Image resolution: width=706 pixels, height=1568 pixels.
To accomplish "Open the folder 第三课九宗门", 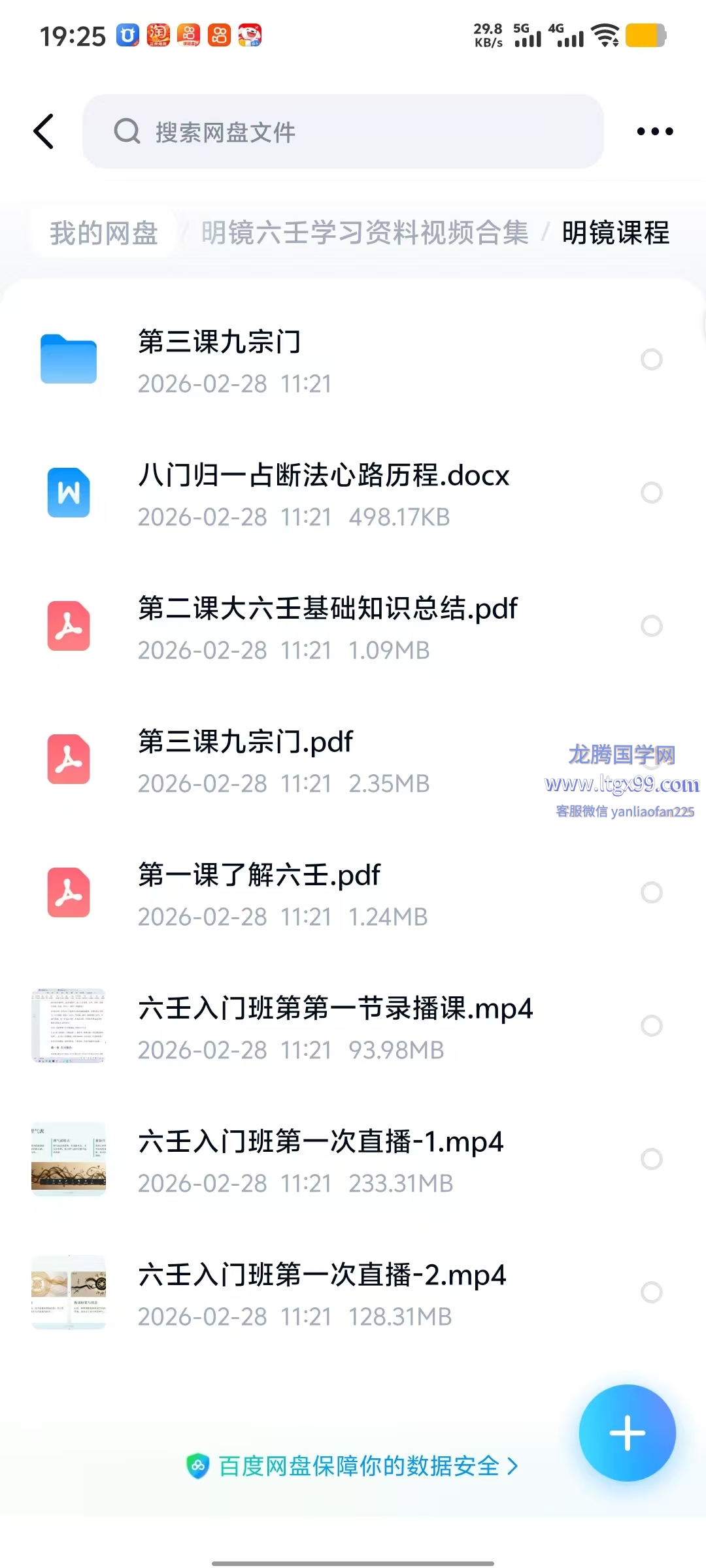I will 220,342.
